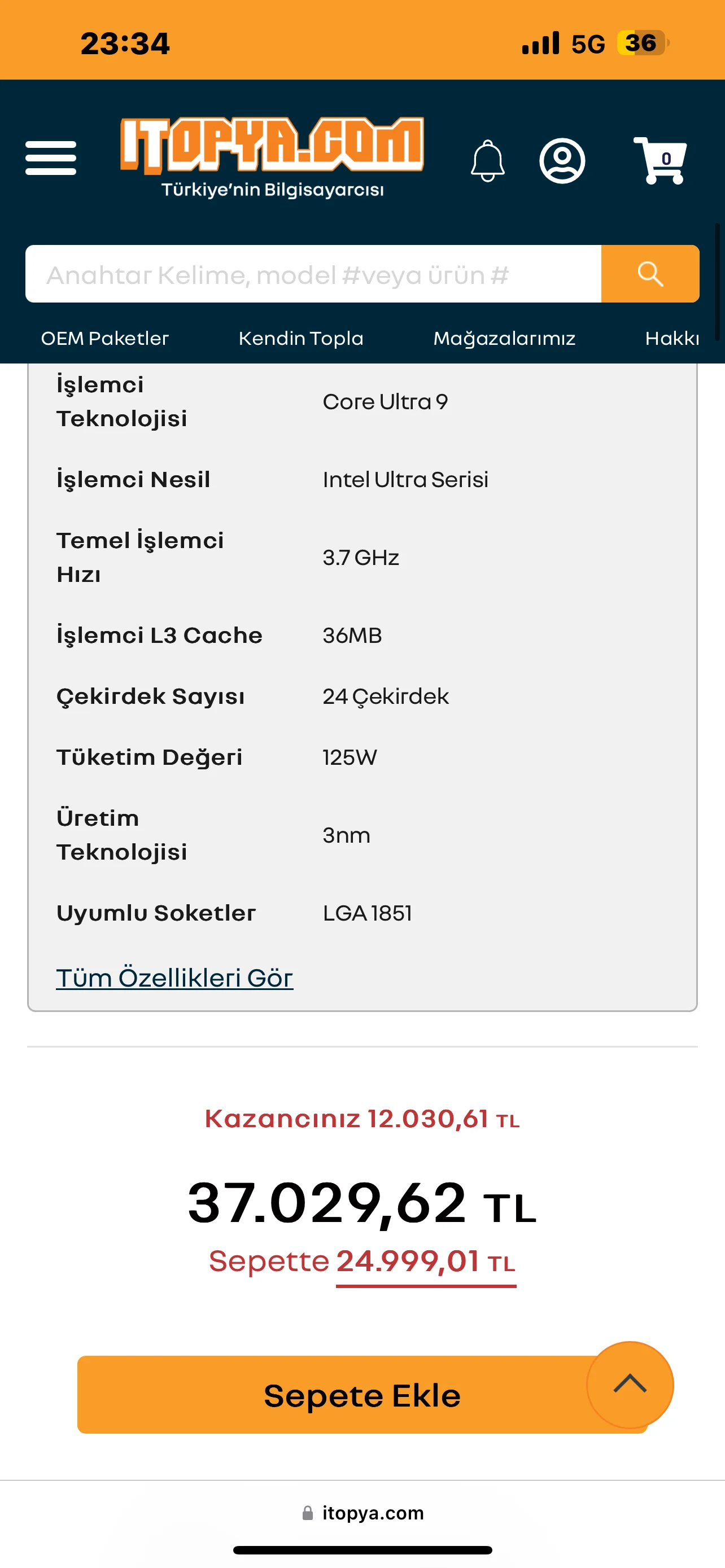Open Kendin Topla
This screenshot has width=725, height=1568.
pos(301,339)
